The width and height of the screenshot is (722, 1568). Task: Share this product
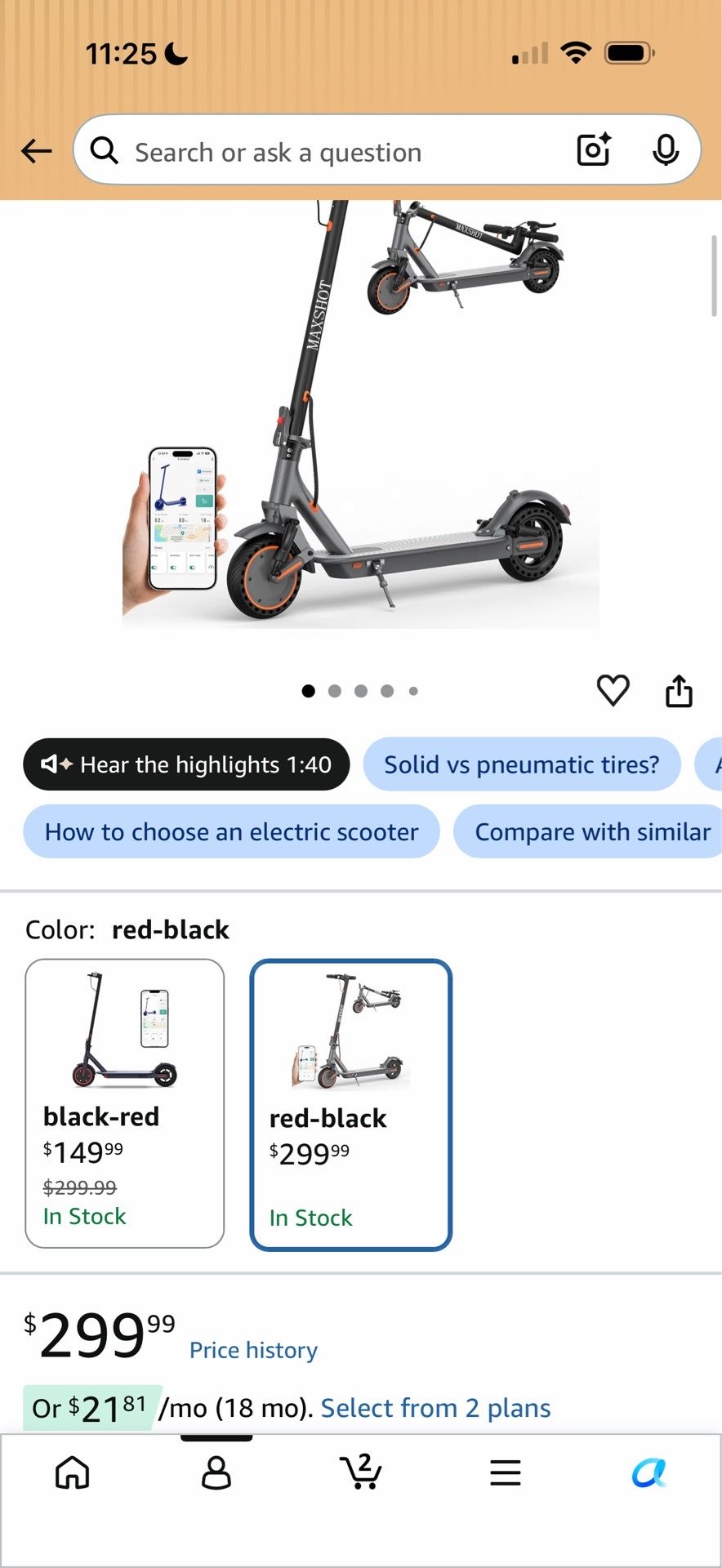click(x=679, y=690)
